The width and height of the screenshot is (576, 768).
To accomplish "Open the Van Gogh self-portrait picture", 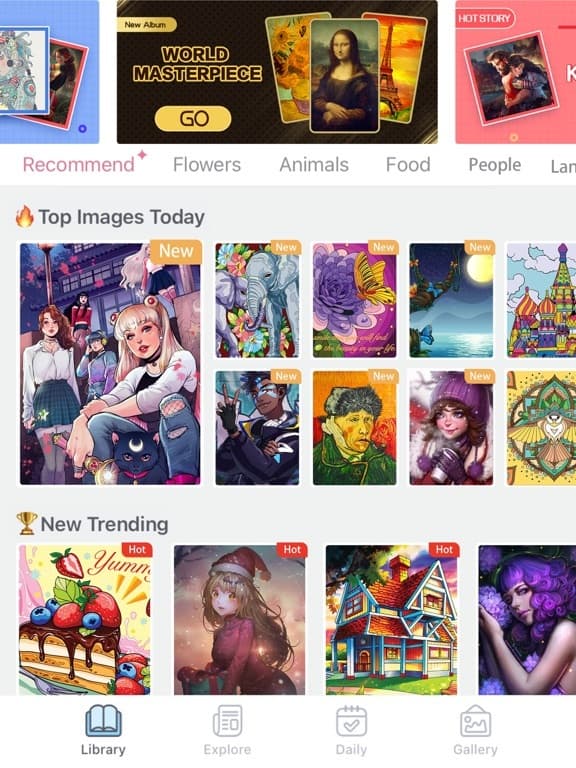I will pyautogui.click(x=355, y=428).
